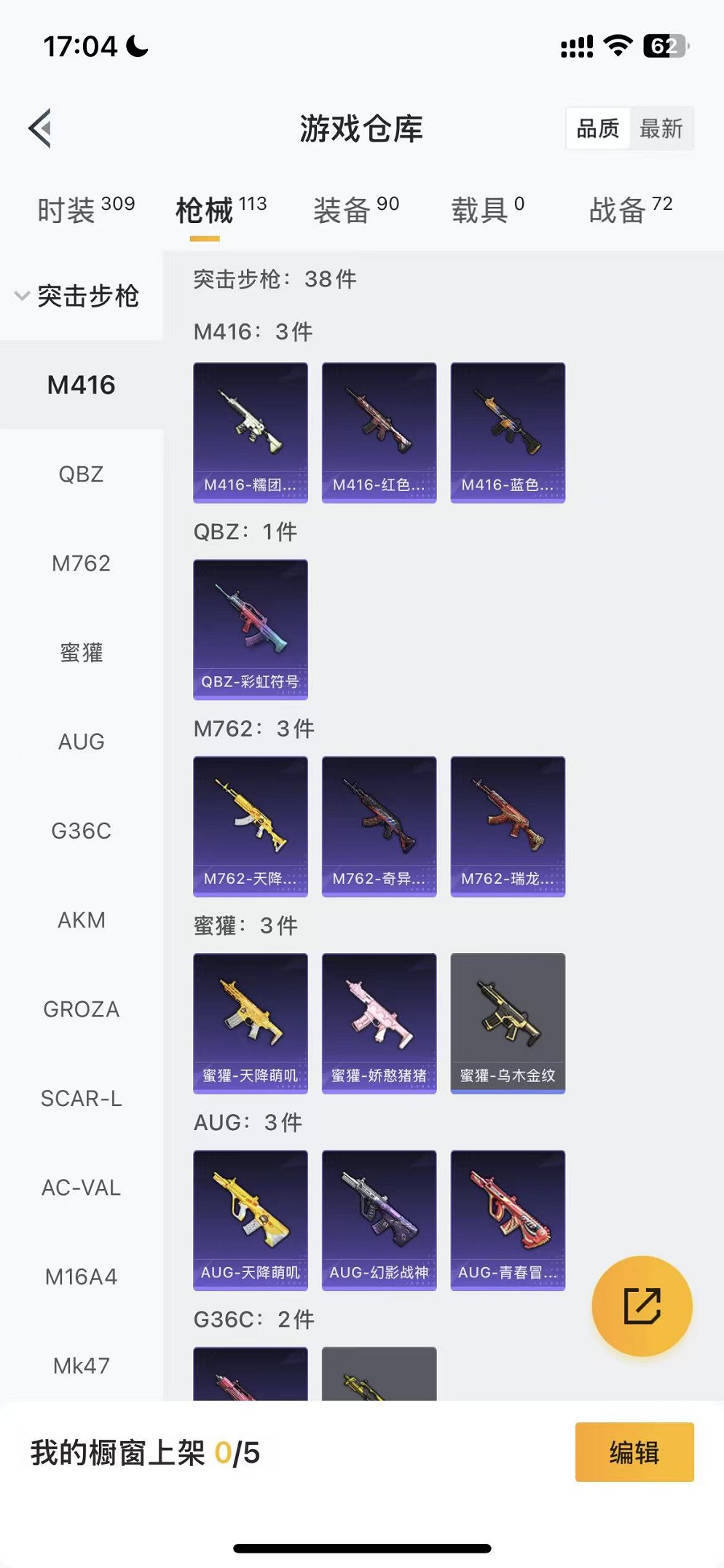Go back using the top-left arrow

tap(41, 128)
